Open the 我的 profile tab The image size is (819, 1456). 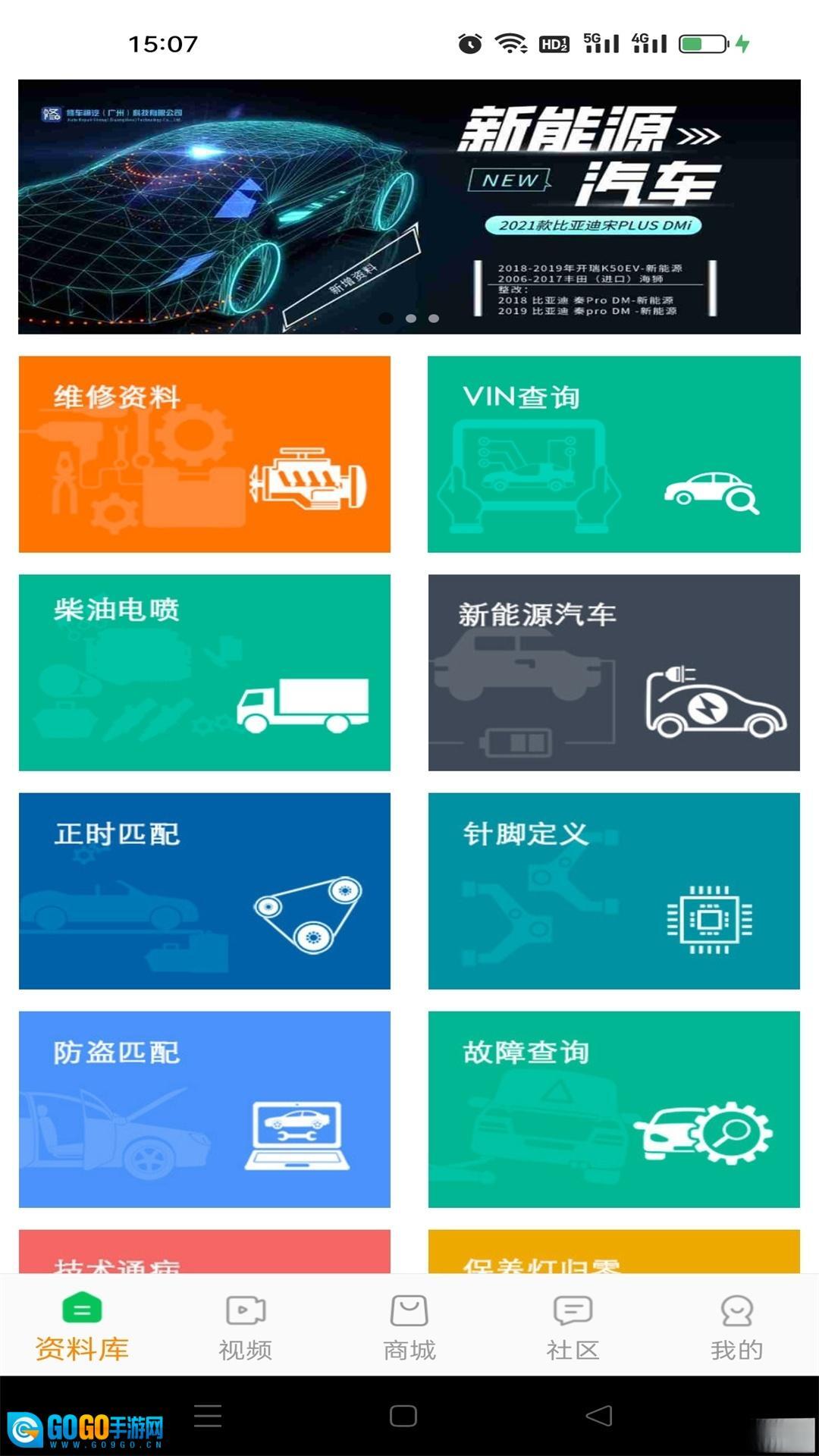(736, 1326)
